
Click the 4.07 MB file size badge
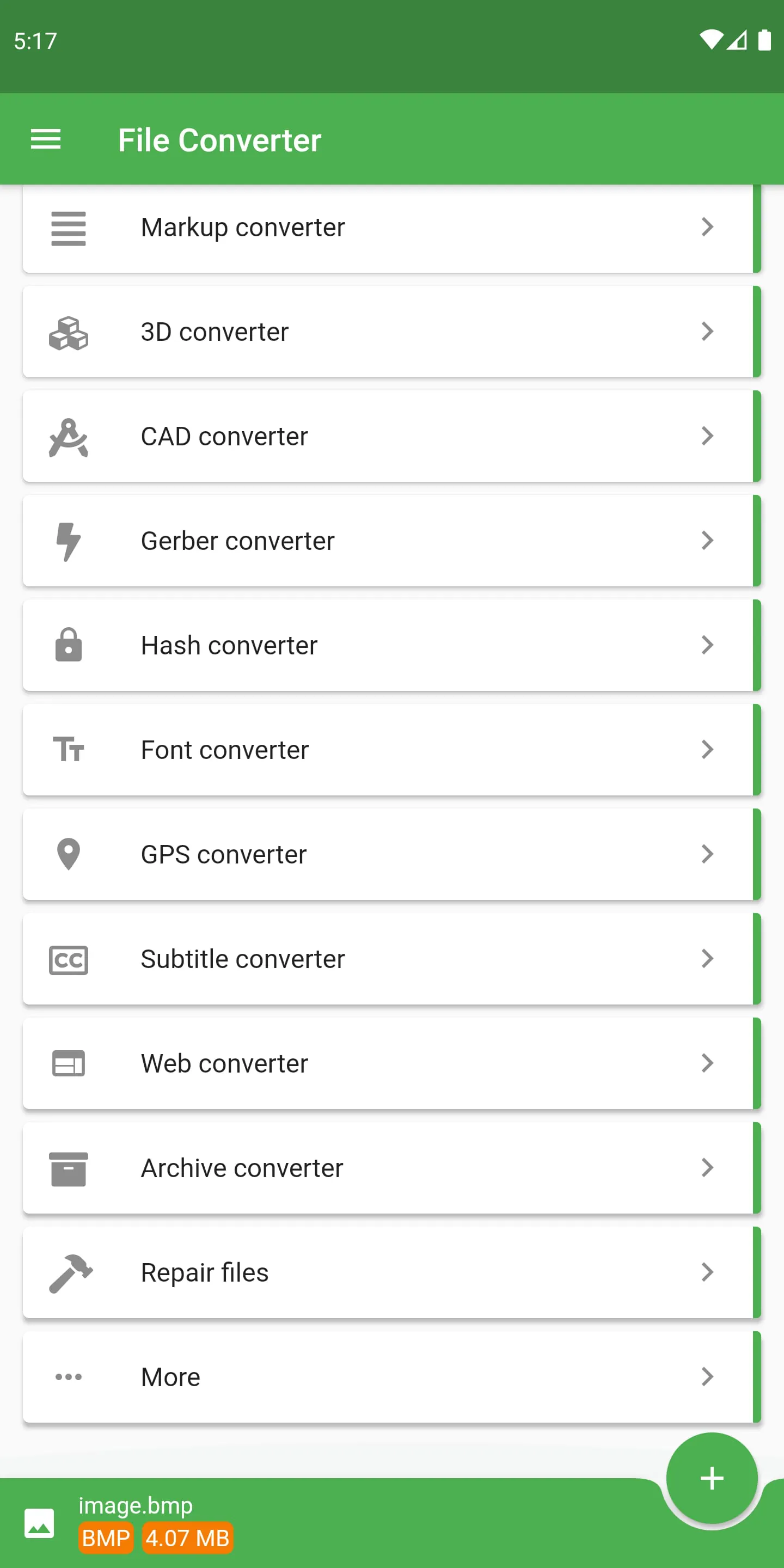pos(187,1538)
